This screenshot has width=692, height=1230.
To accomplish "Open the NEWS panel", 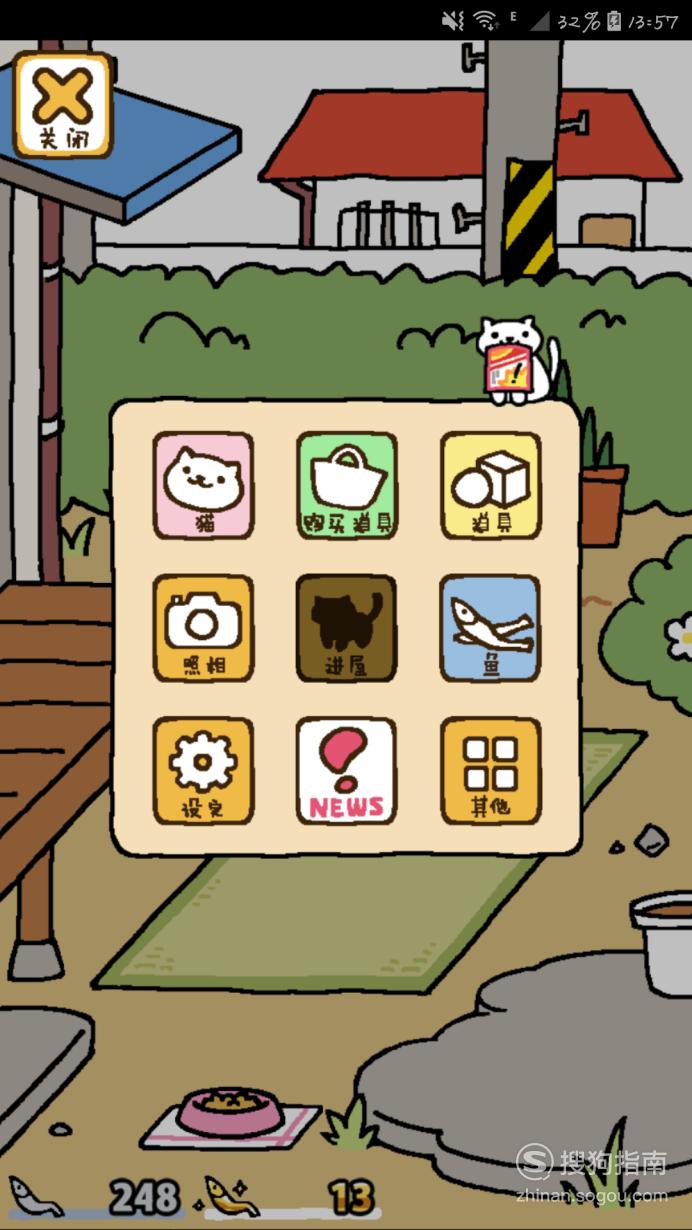I will pyautogui.click(x=346, y=770).
